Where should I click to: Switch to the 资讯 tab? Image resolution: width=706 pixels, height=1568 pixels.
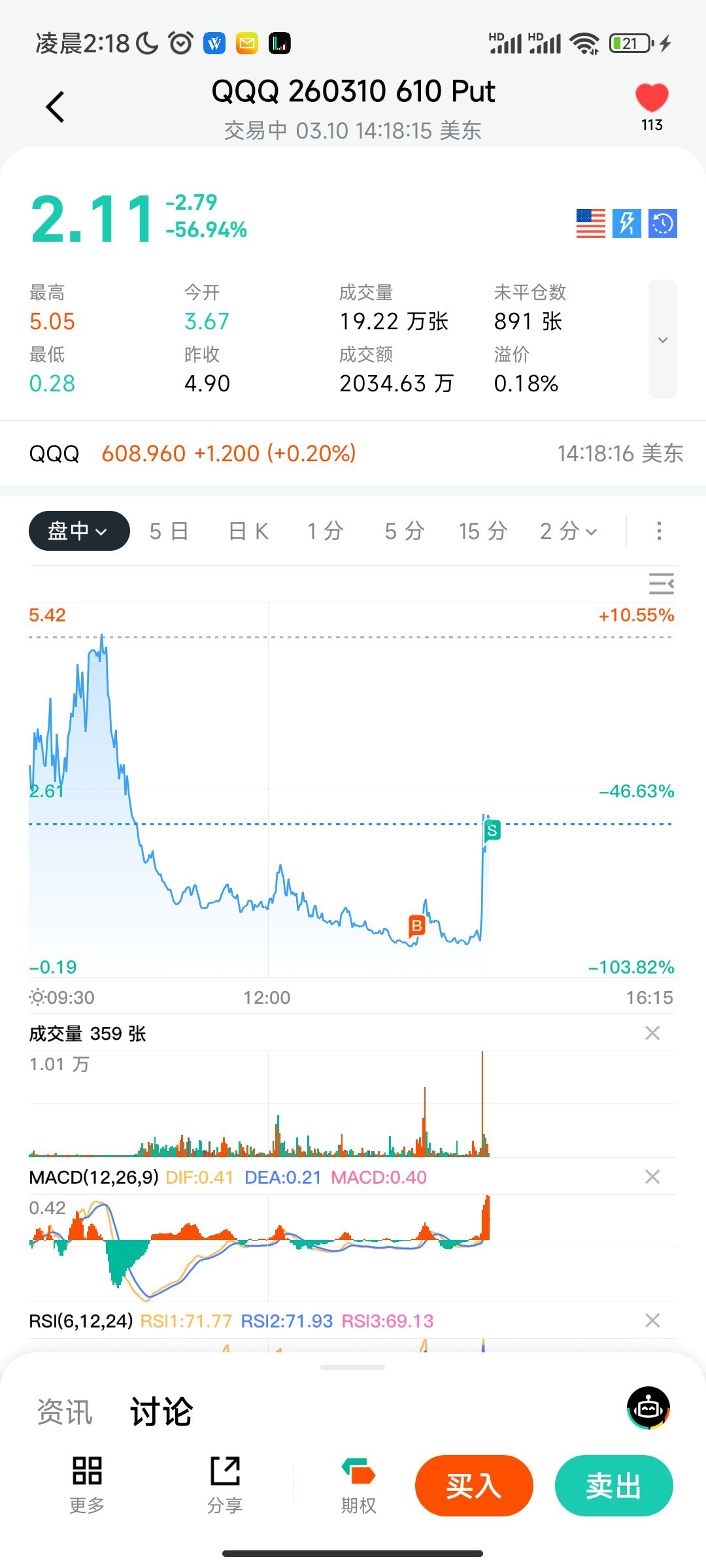[x=65, y=1412]
